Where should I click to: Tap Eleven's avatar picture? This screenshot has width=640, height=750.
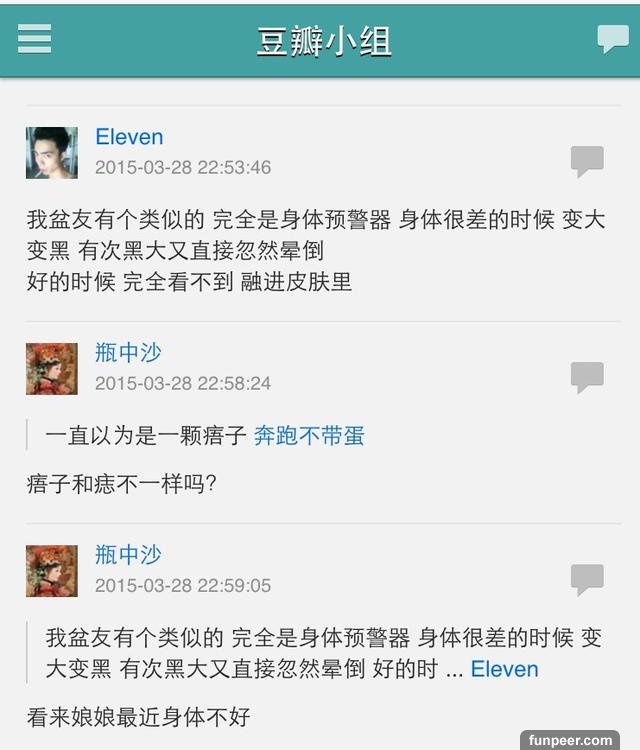(x=51, y=153)
